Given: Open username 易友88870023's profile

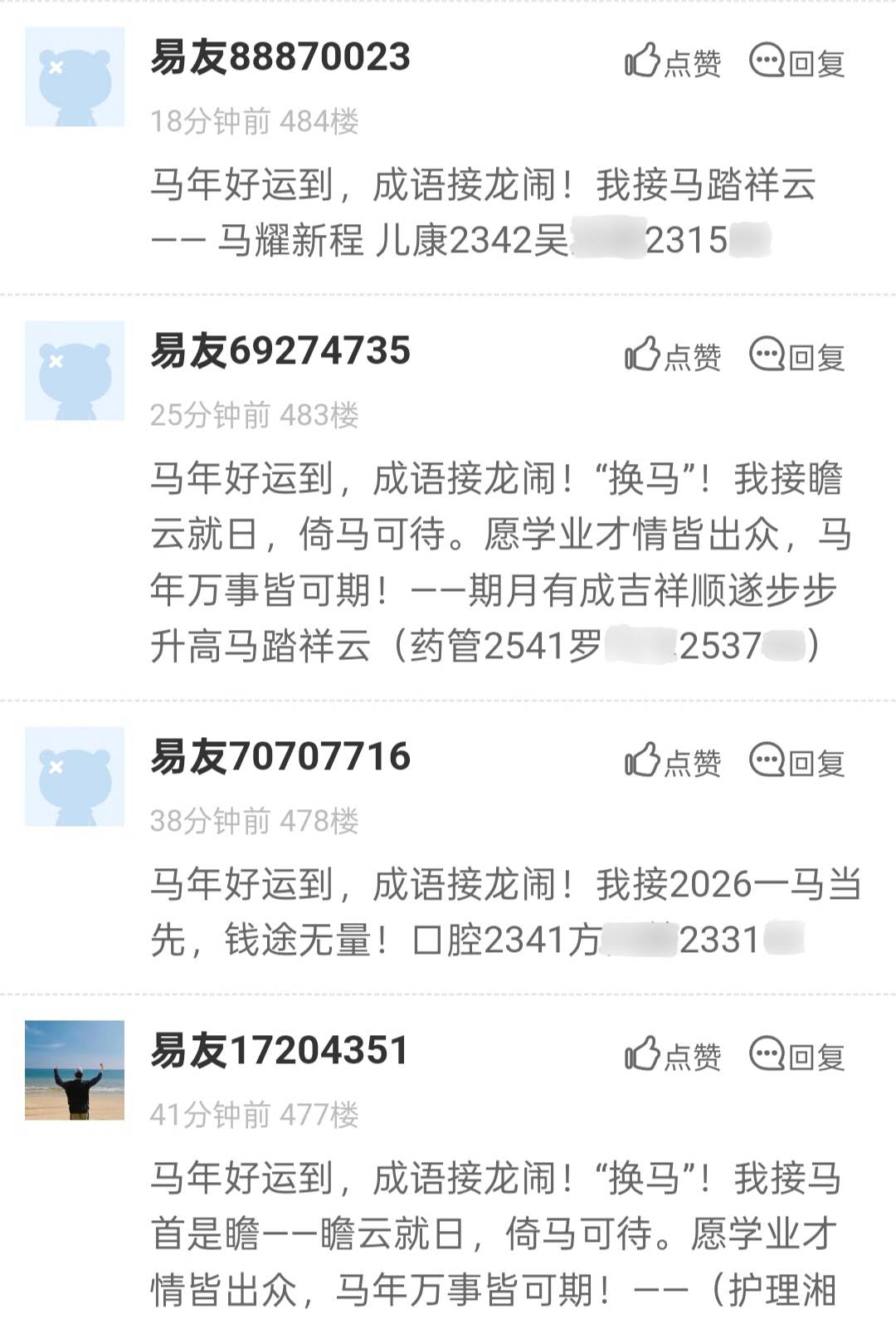Looking at the screenshot, I should click(280, 57).
